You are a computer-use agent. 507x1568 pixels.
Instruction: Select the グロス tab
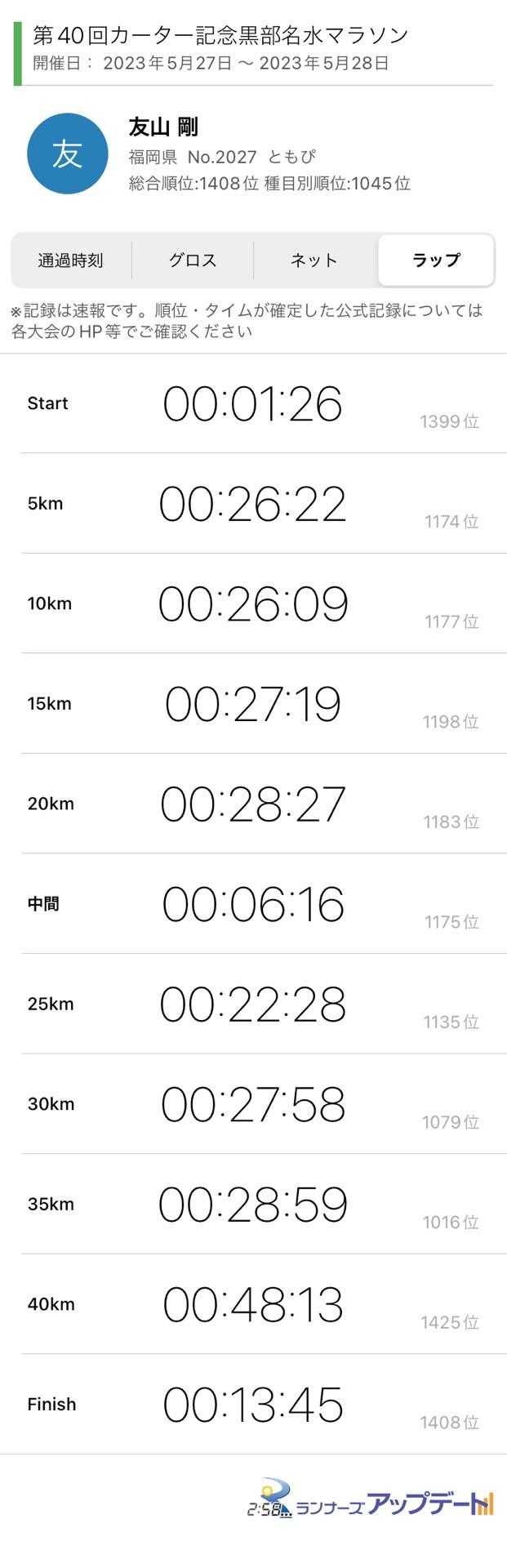coord(193,261)
